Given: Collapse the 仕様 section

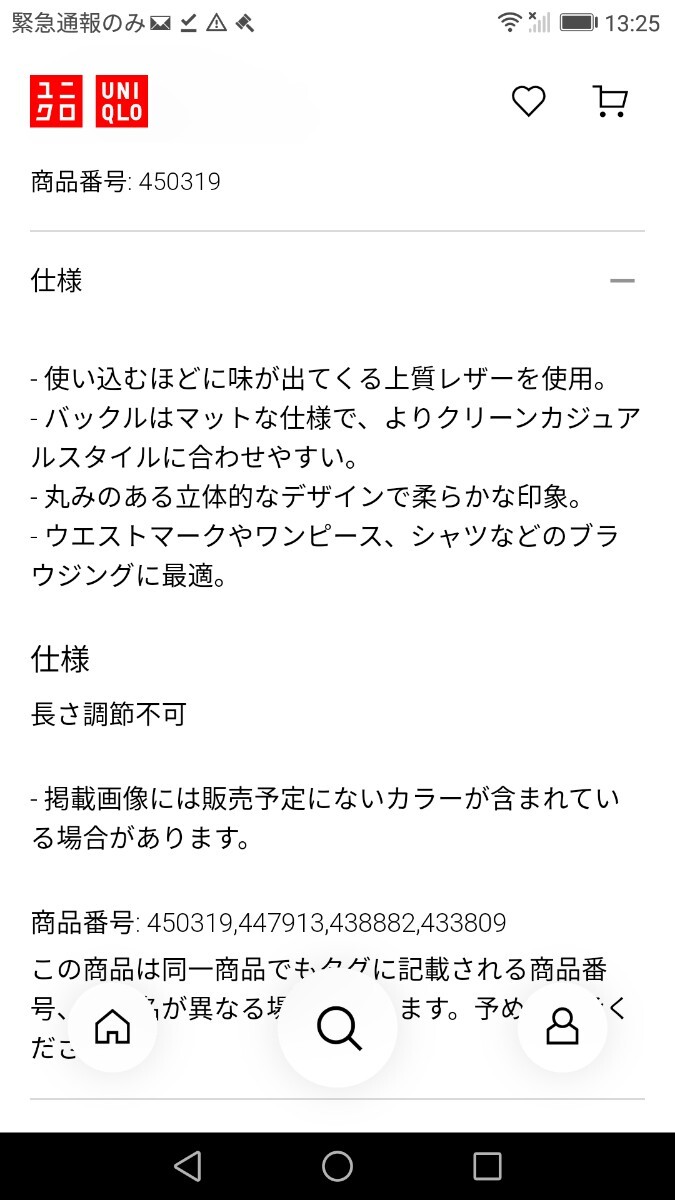Looking at the screenshot, I should pos(622,281).
